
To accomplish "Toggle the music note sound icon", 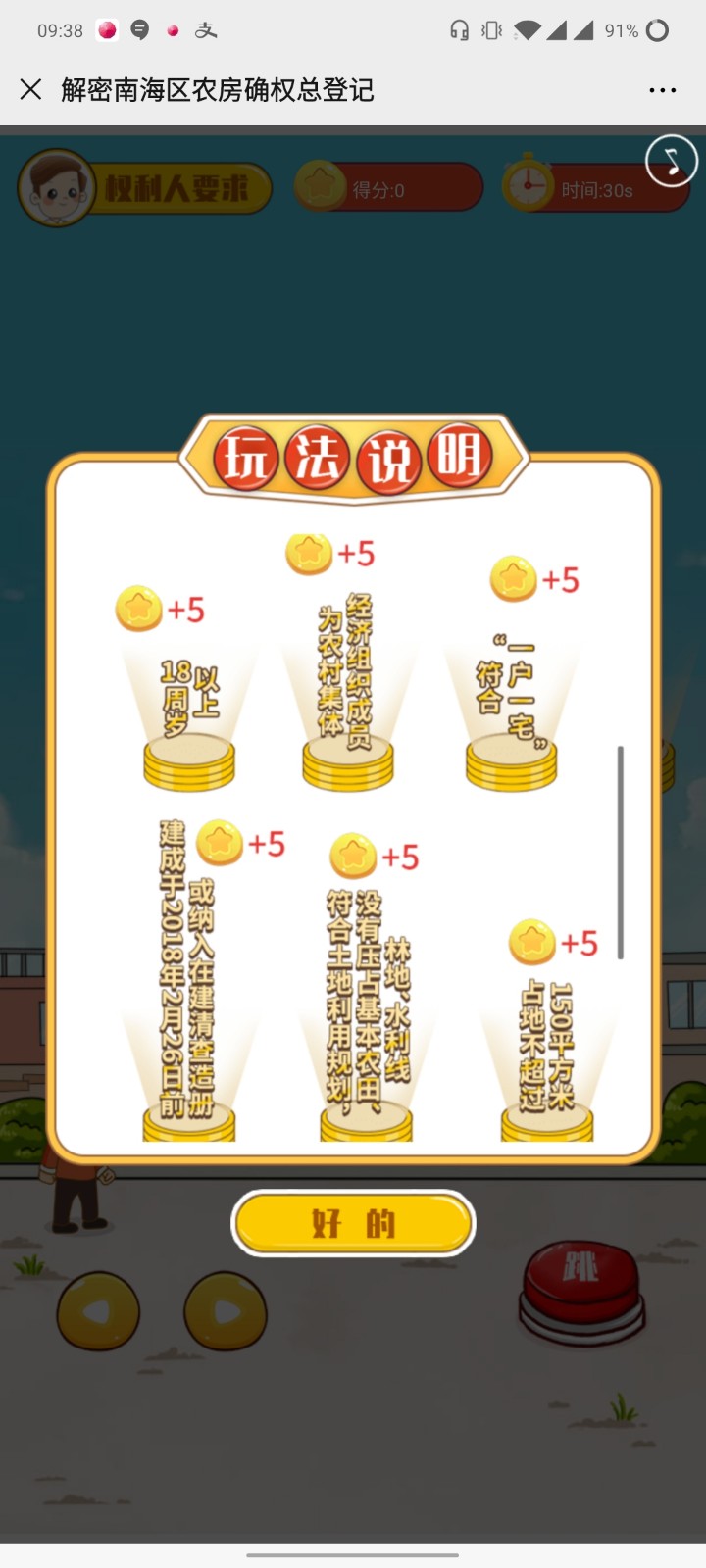I will [x=672, y=160].
